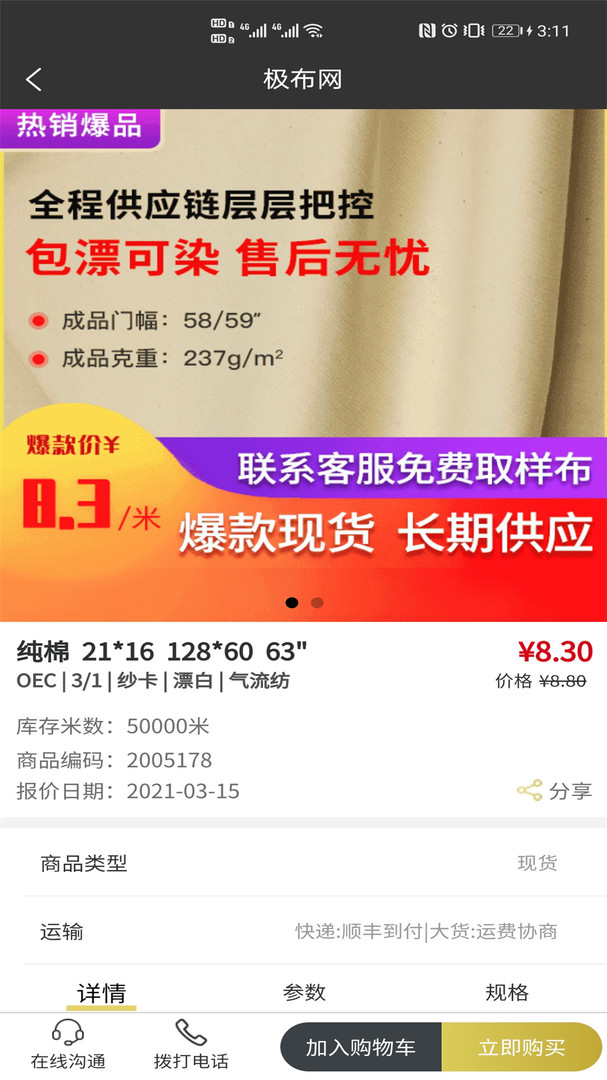Switch to the 详情 tab
Viewport: 607px width, 1080px height.
tap(102, 993)
